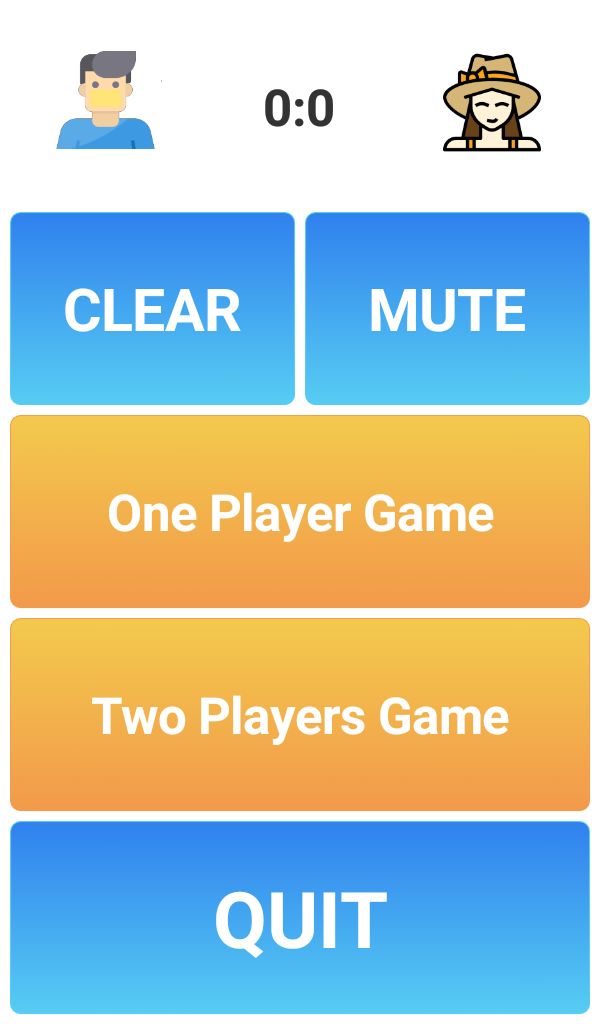Screen dimensions: 600x1024
Task: Quit the game
Action: pyautogui.click(x=300, y=918)
